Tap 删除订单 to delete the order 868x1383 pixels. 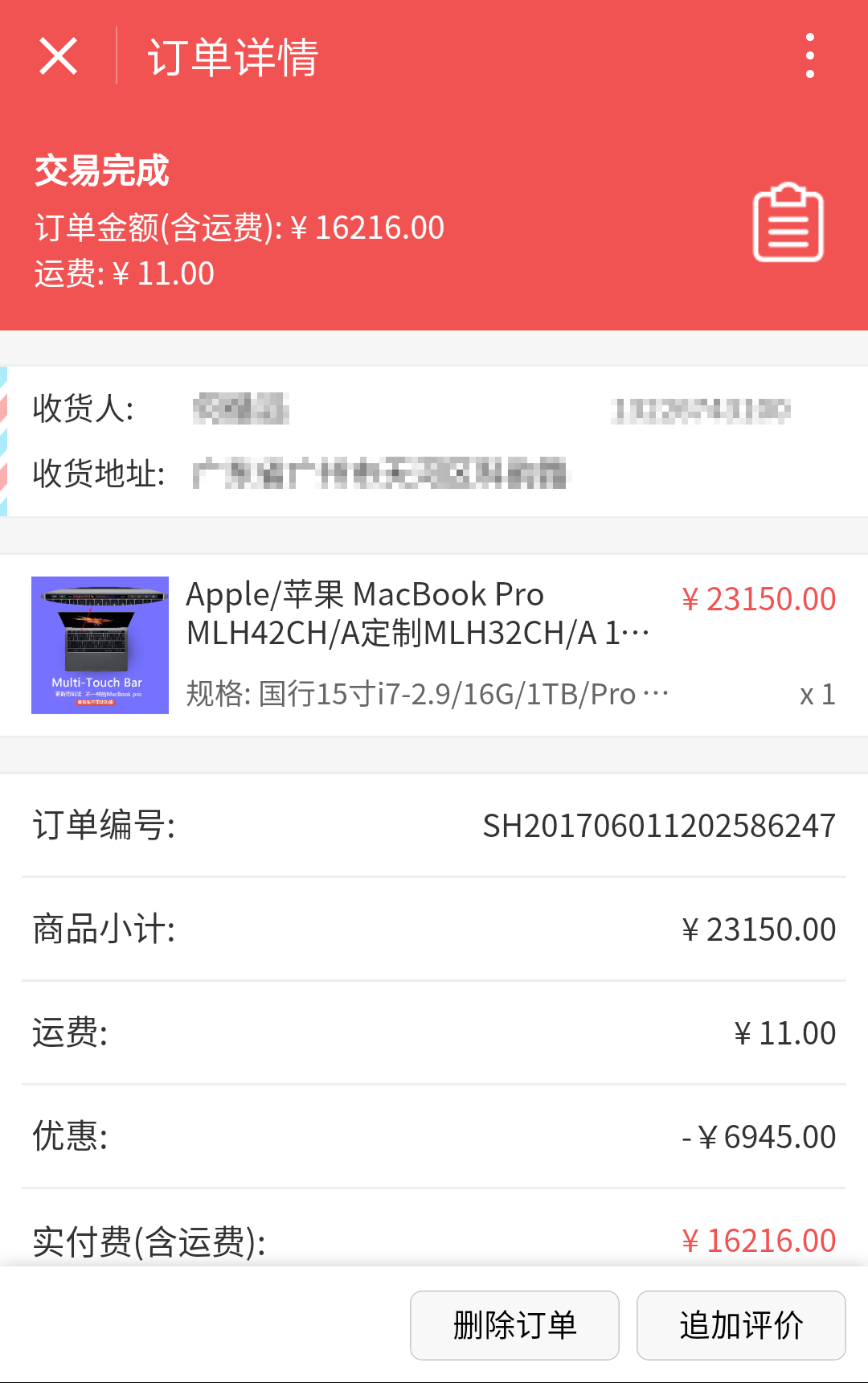tap(514, 1325)
